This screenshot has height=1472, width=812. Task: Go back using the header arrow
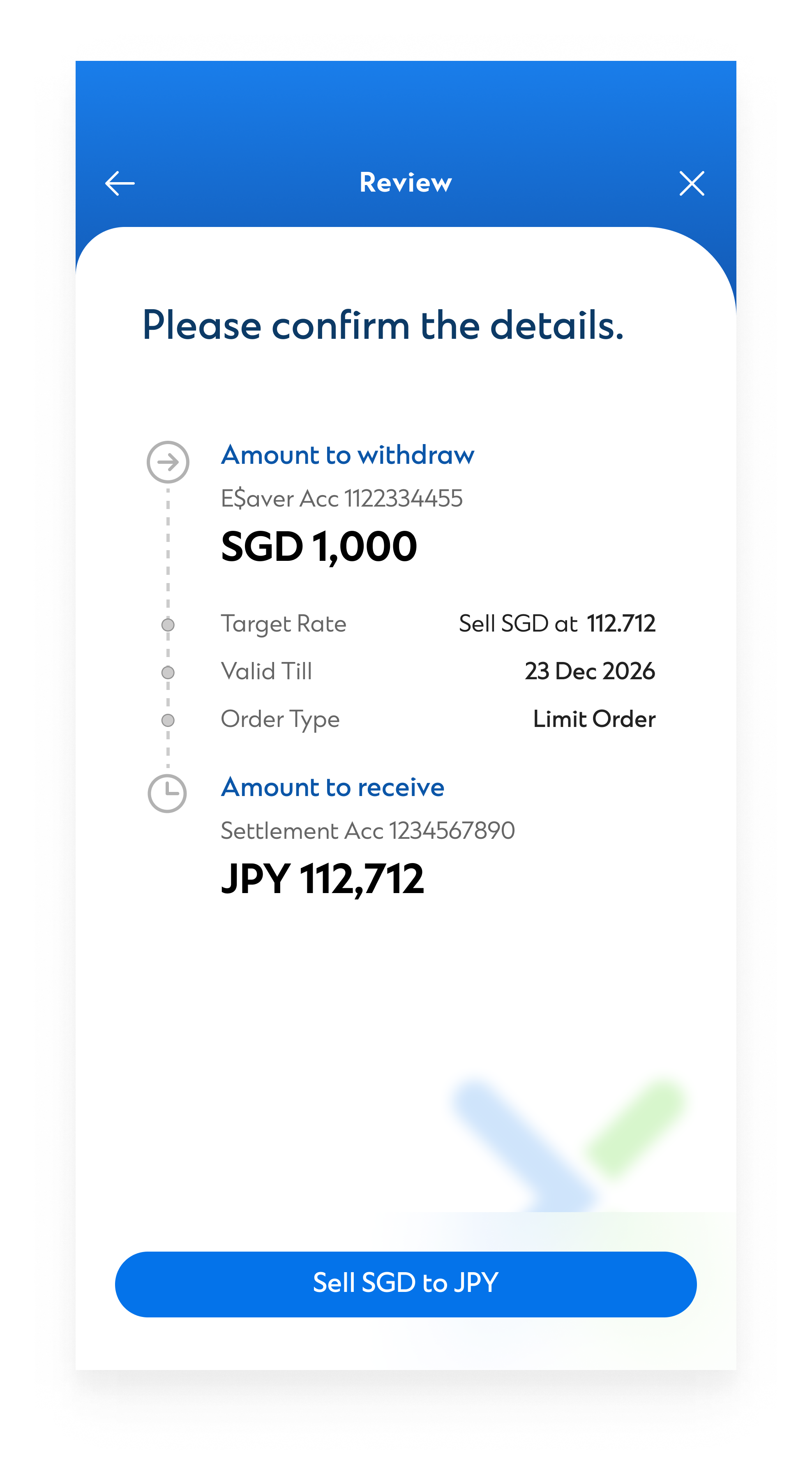[x=120, y=183]
